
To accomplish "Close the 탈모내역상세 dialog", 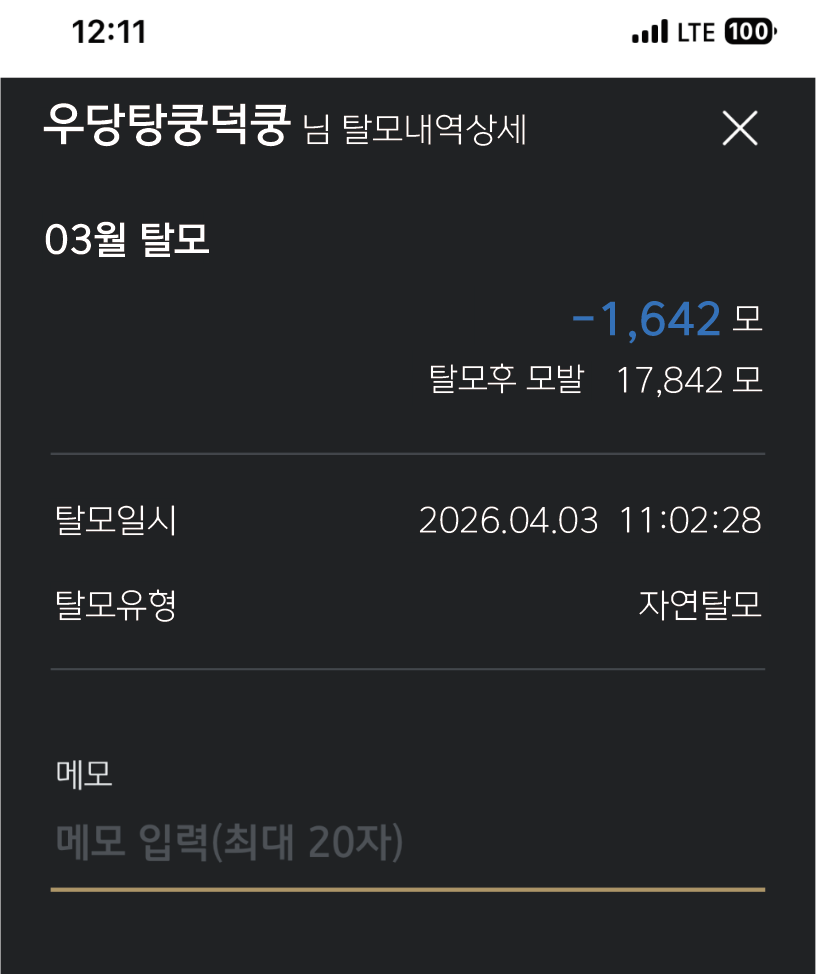I will click(x=740, y=129).
